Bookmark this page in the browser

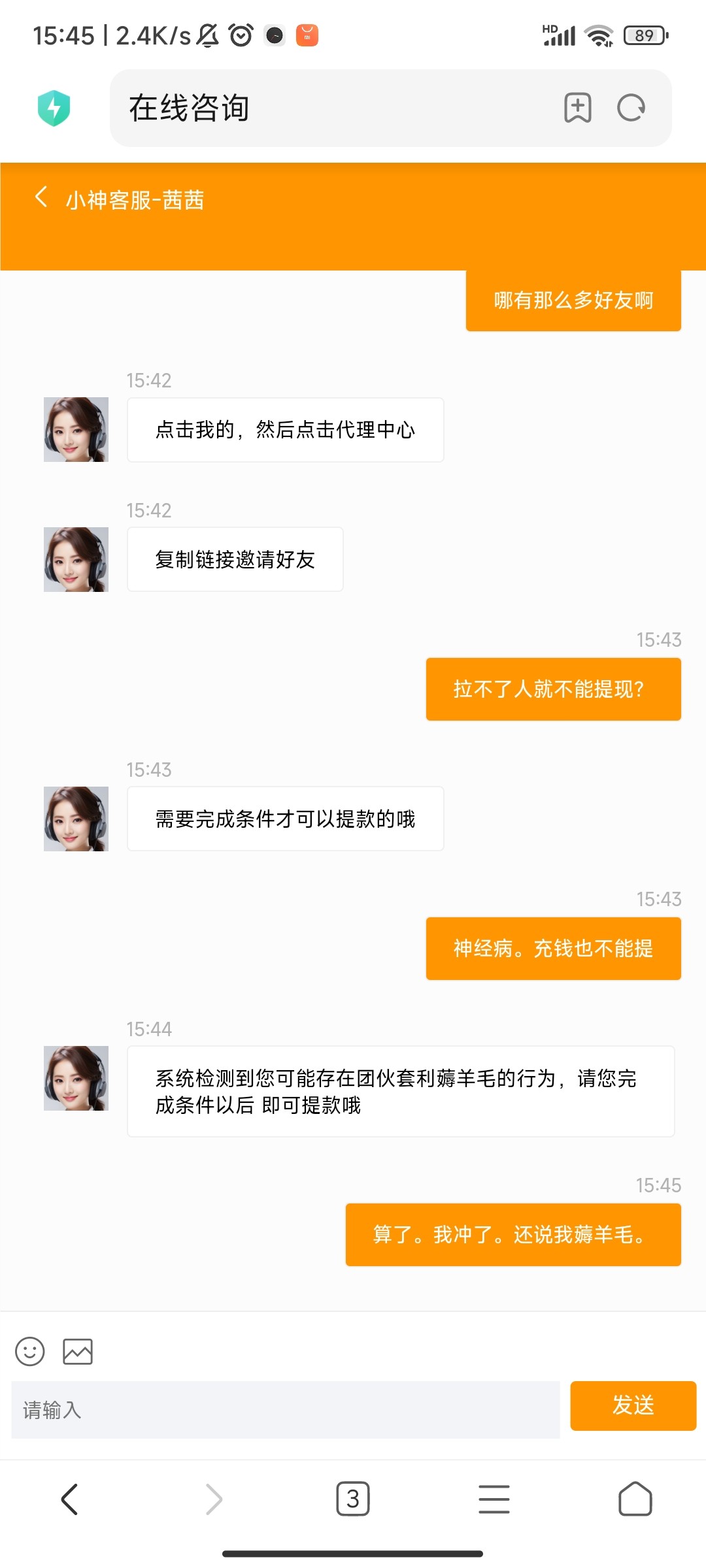(577, 108)
